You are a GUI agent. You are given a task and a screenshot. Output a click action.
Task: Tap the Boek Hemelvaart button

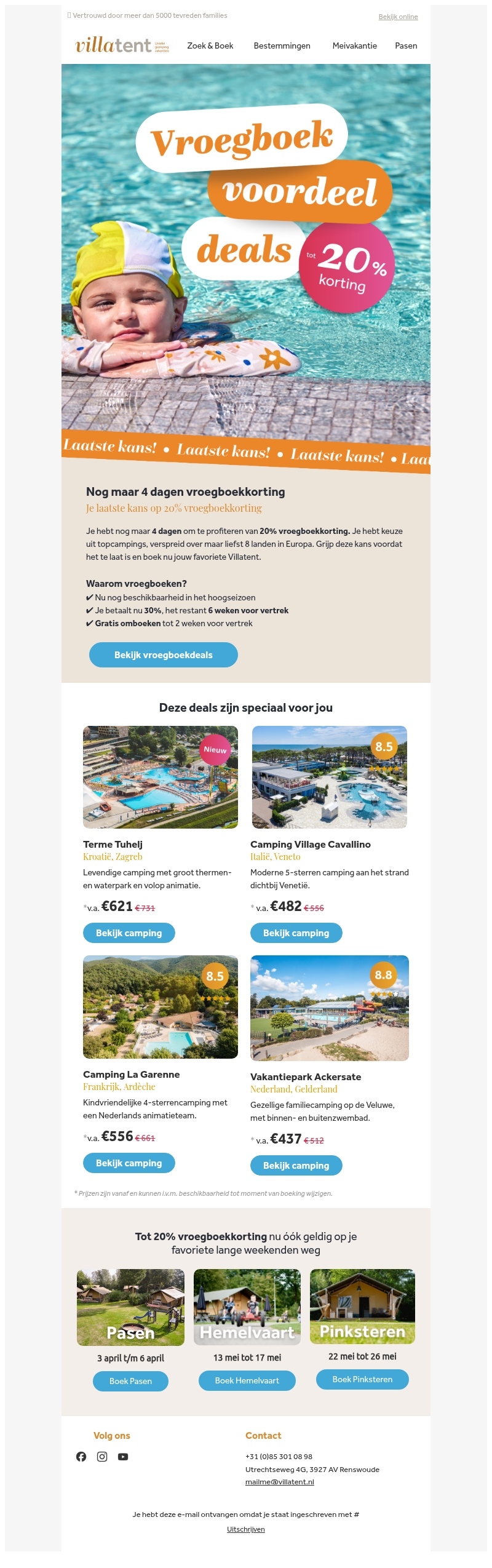tap(247, 1380)
